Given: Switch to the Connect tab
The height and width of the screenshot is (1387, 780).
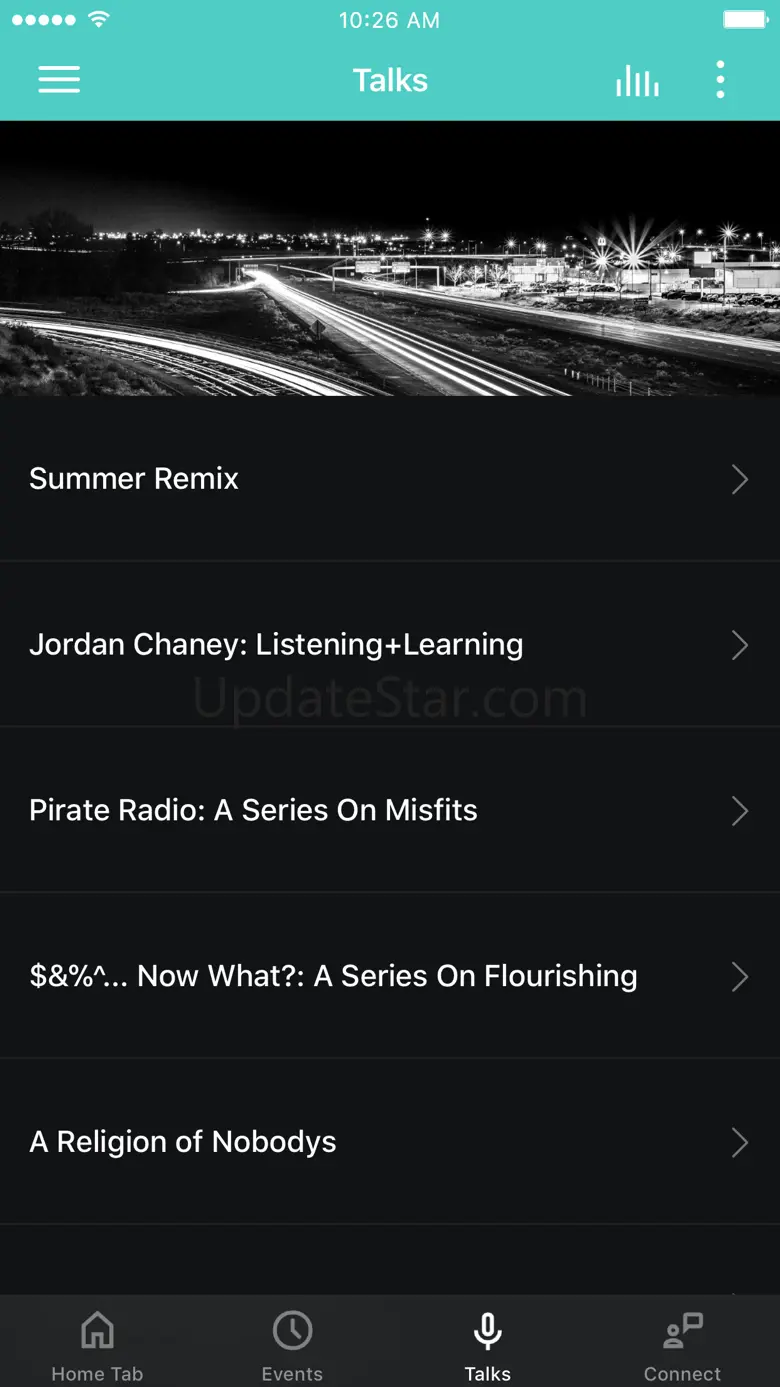Looking at the screenshot, I should click(683, 1345).
